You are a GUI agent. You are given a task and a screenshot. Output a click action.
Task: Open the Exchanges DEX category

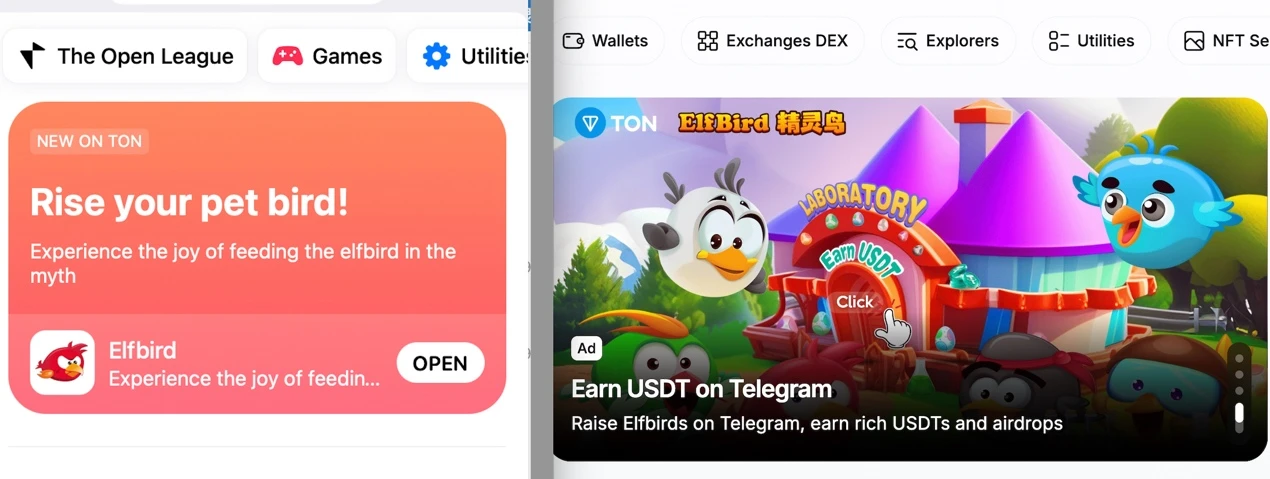tap(772, 41)
